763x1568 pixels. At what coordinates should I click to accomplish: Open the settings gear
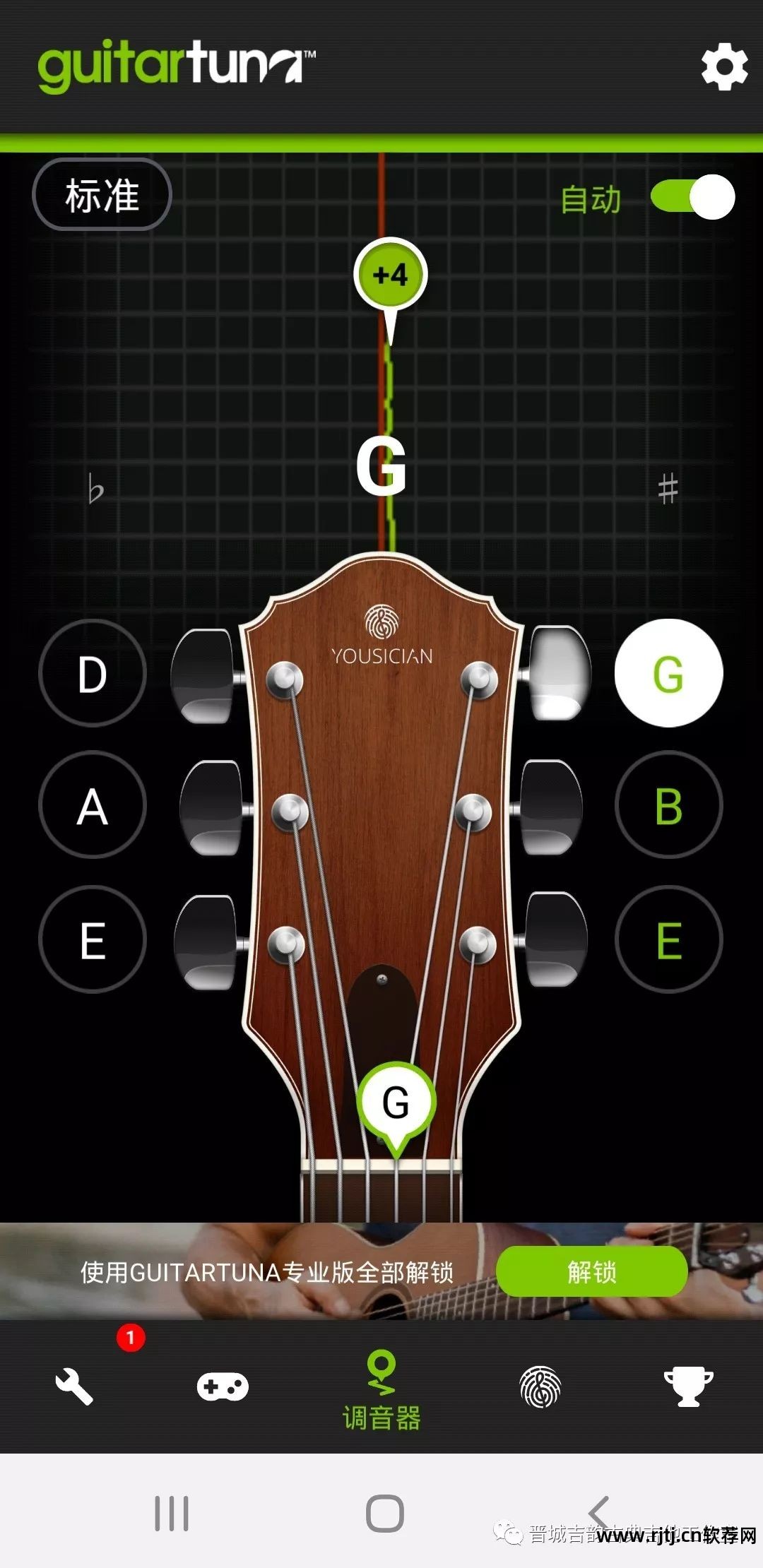(724, 68)
